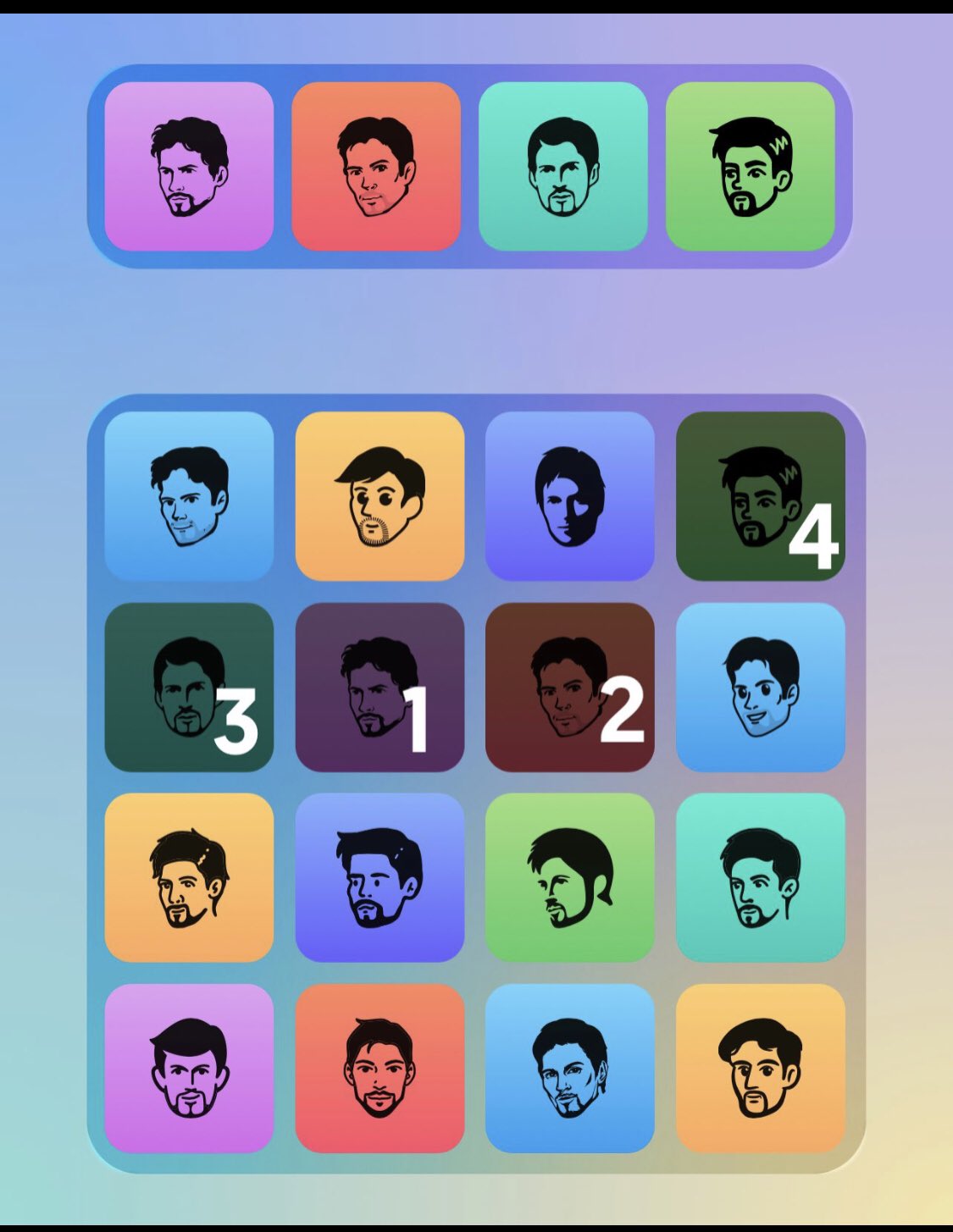The image size is (953, 1232).
Task: Choose the bearded face on the unnumbered indigo tile
Action: [380, 877]
